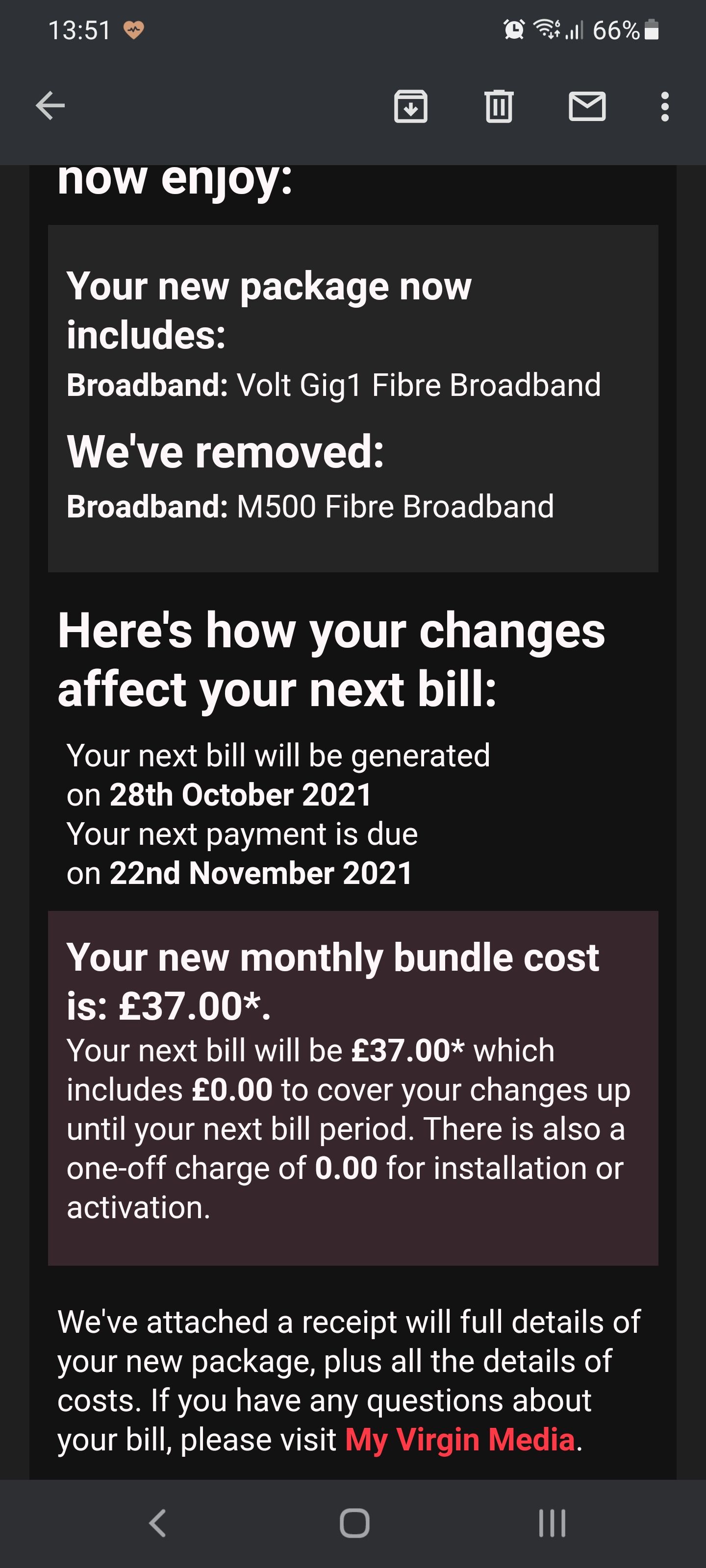Select the bolded date 28th October 2021
This screenshot has width=706, height=1568.
tap(241, 794)
